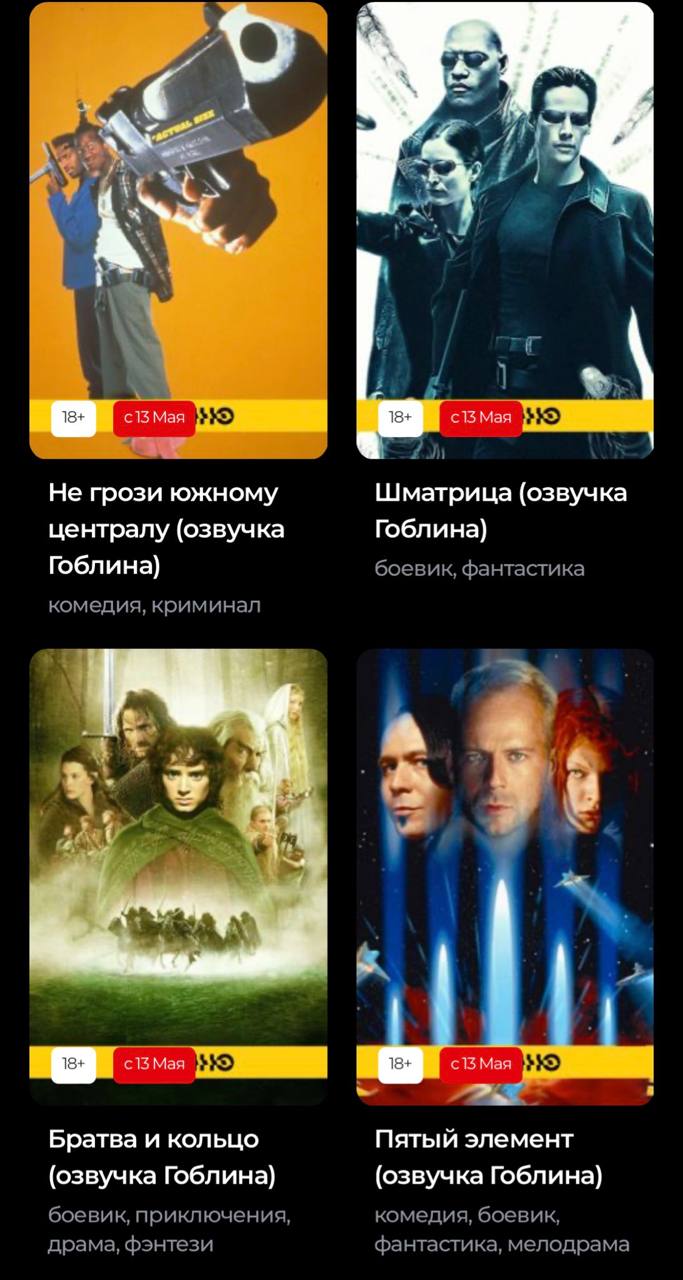Screen dimensions: 683x1280
Task: View the «Пятый элемент» movie card
Action: (x=505, y=876)
